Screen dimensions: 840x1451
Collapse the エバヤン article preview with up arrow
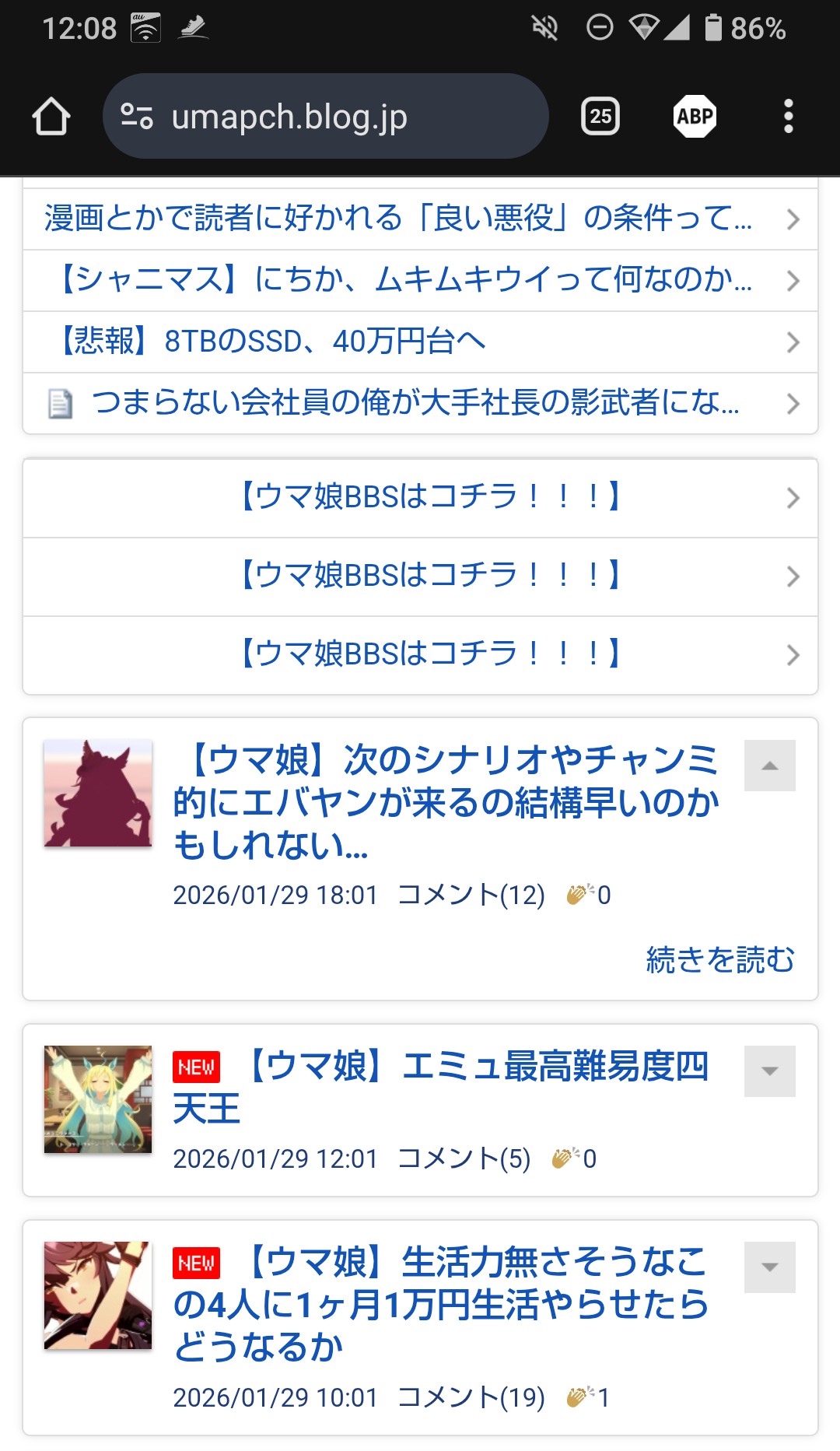pos(769,766)
